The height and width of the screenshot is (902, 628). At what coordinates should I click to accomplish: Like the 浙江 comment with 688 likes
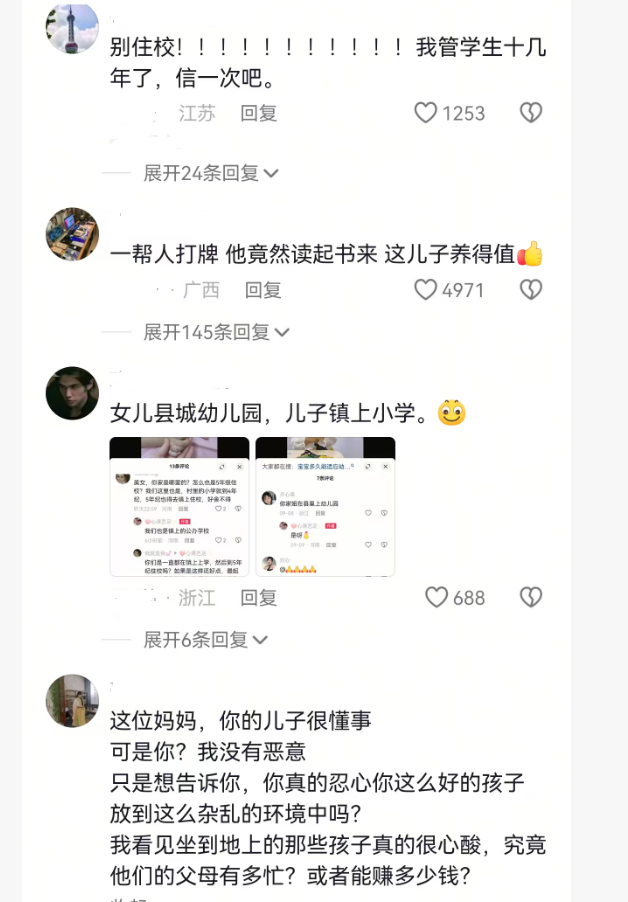(x=436, y=597)
